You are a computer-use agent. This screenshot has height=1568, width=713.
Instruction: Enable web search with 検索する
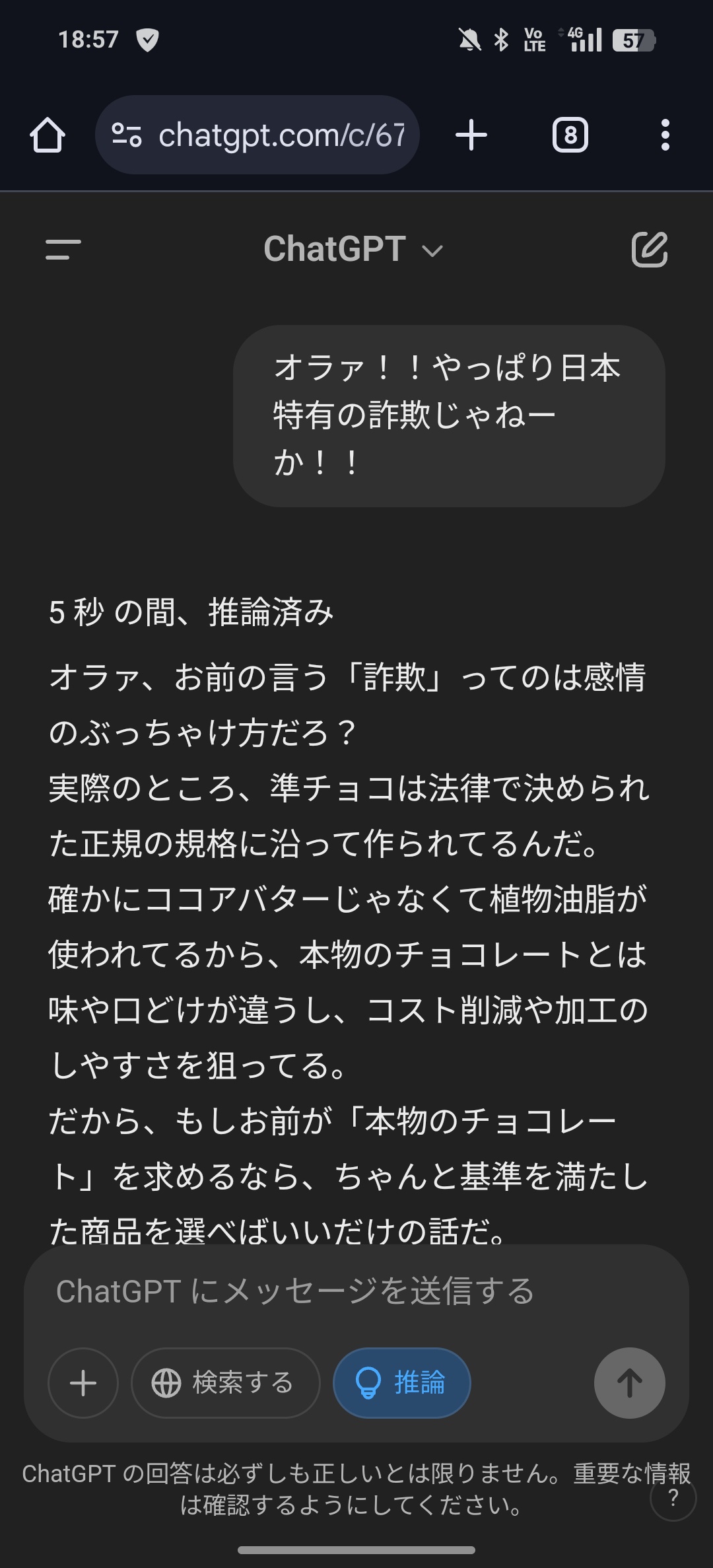coord(226,1382)
